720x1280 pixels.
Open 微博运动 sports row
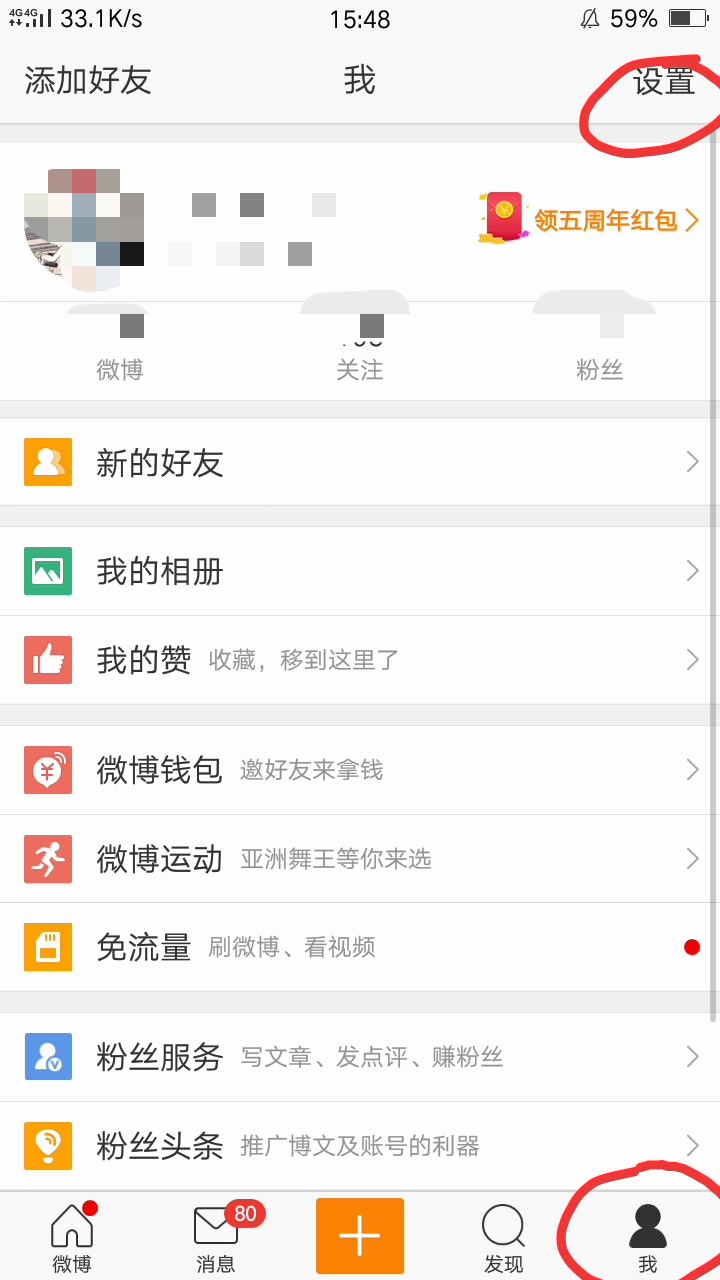point(360,858)
